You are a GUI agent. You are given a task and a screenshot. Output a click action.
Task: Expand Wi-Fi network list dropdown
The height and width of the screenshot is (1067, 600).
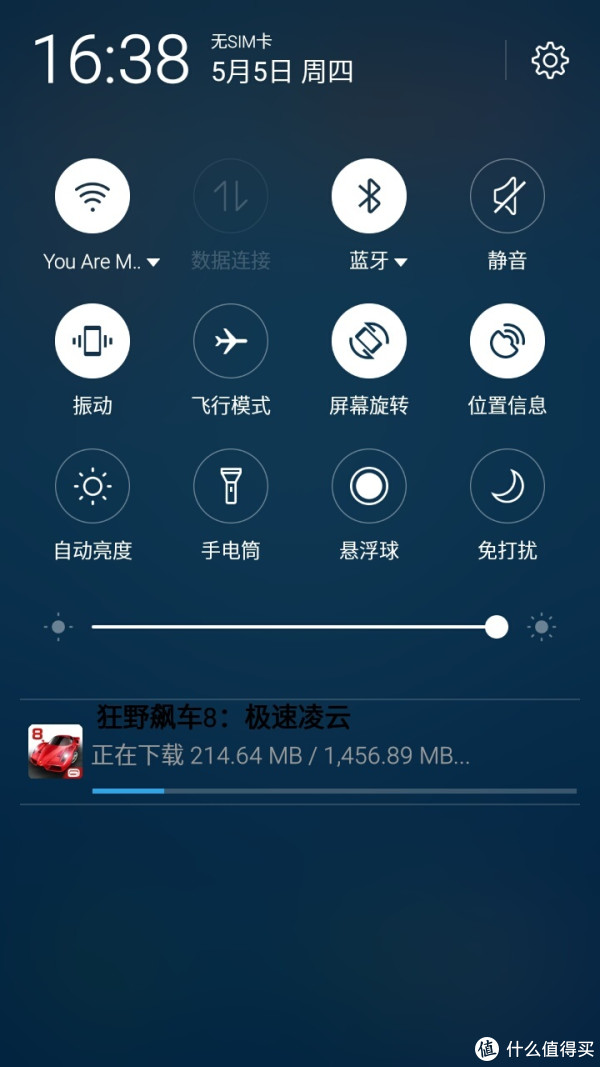click(x=152, y=262)
